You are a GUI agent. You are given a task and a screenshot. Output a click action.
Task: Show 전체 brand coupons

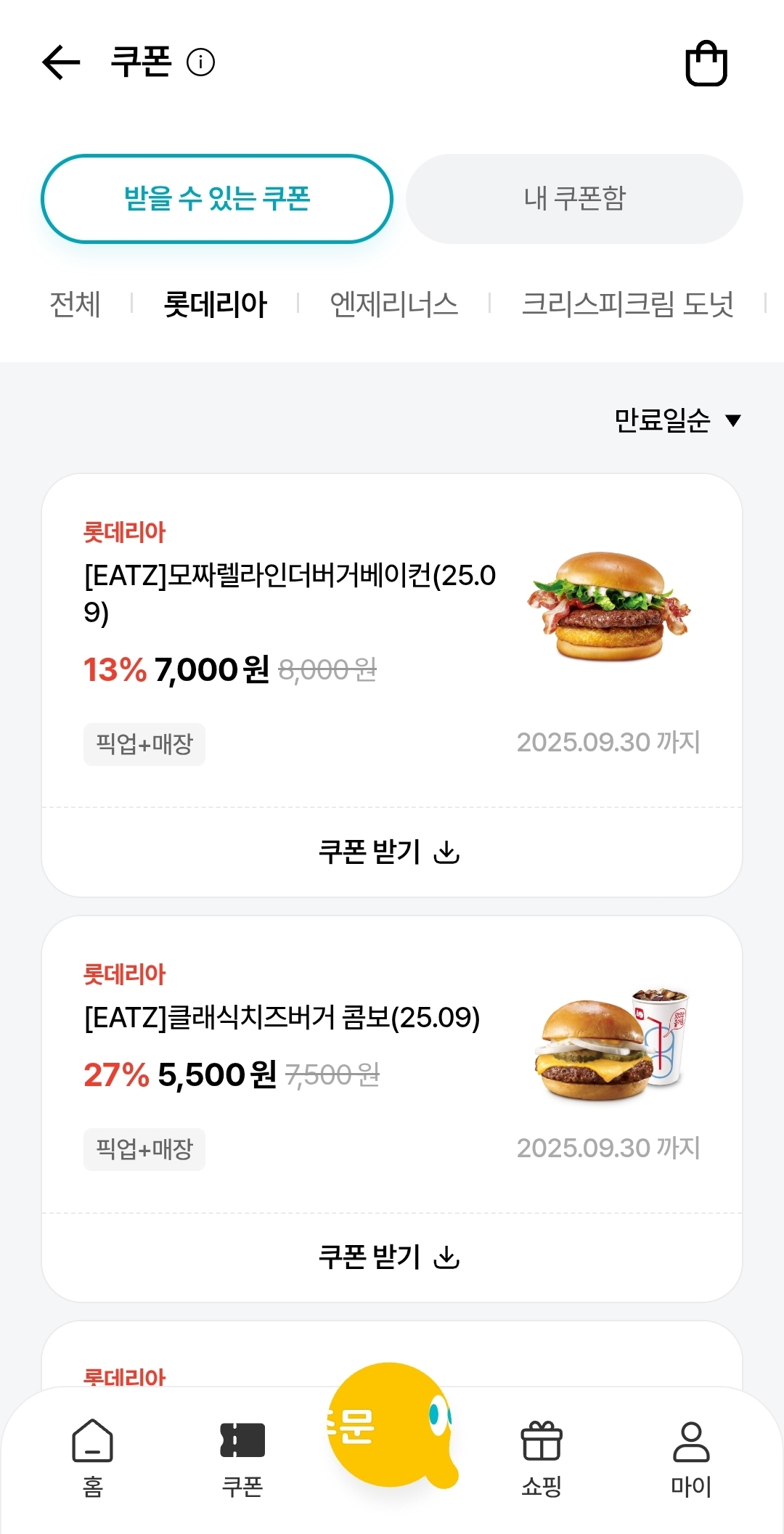[x=75, y=304]
